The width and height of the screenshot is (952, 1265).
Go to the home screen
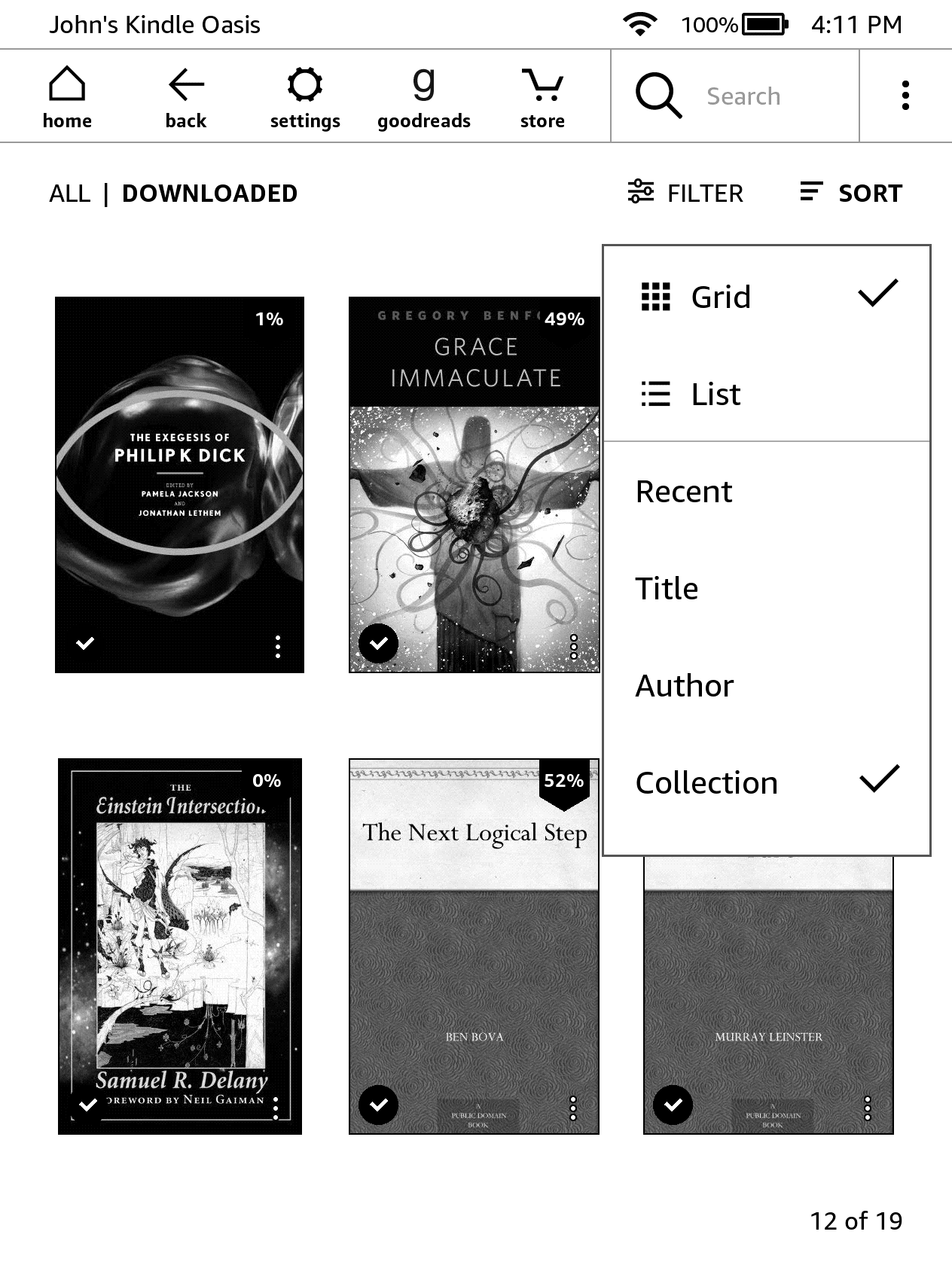click(x=67, y=98)
